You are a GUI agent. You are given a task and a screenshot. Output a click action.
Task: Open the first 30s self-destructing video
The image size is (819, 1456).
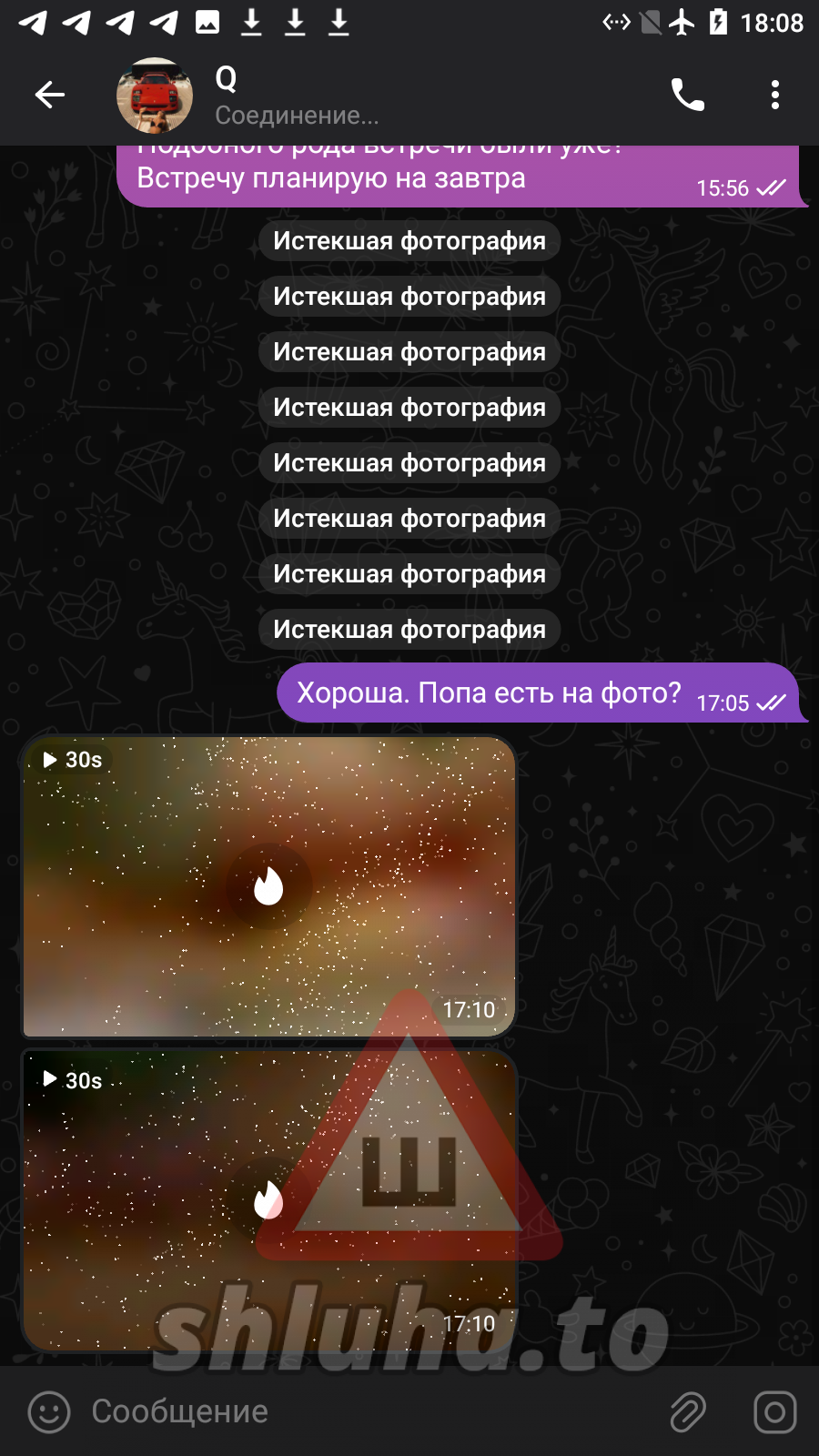pyautogui.click(x=268, y=886)
